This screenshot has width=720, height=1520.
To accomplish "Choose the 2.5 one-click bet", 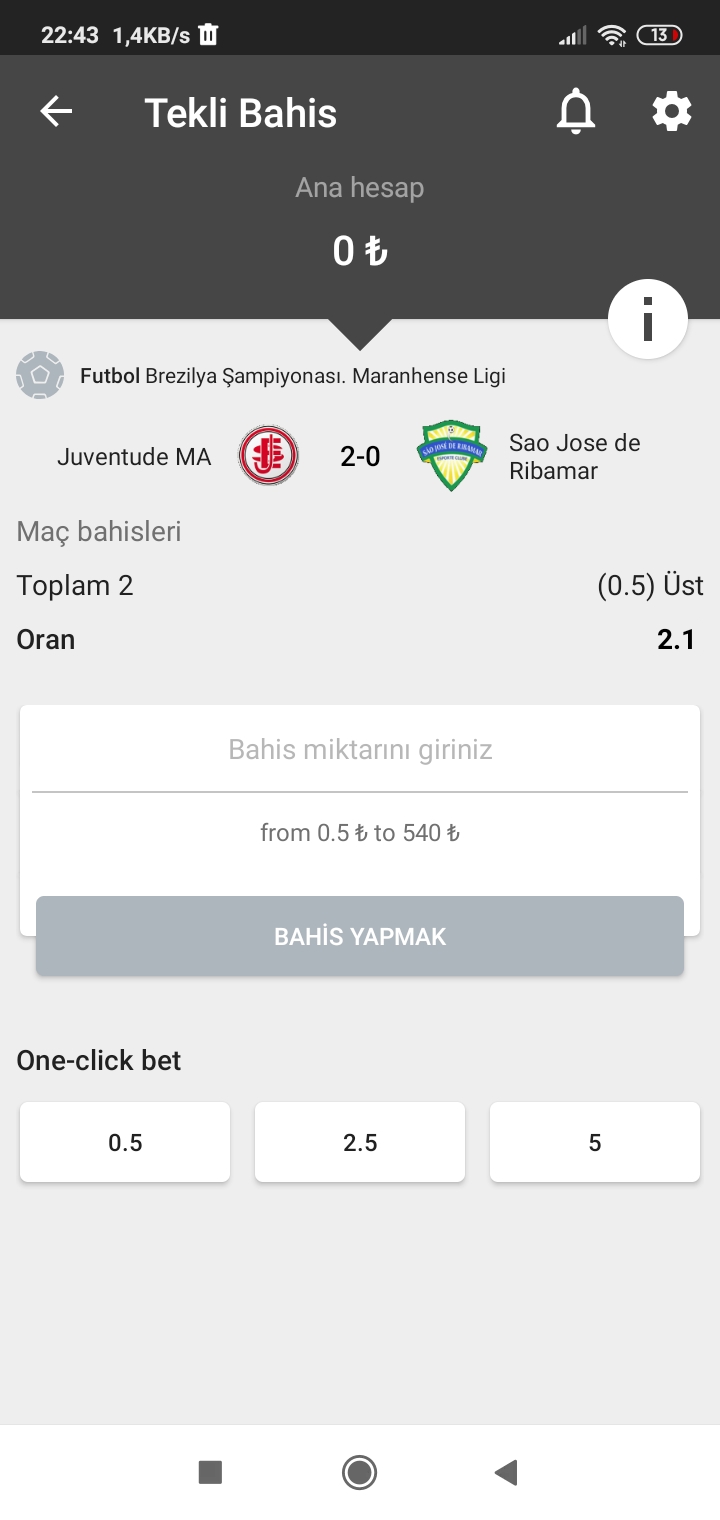I will [x=360, y=1142].
